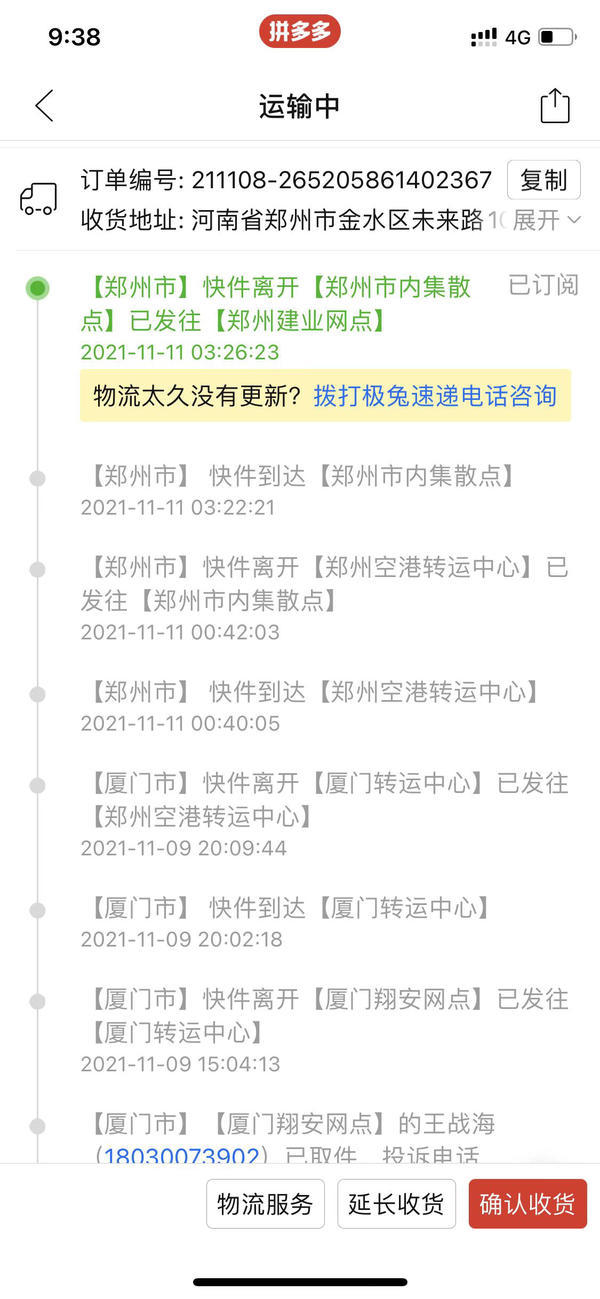Go back from the 运输中 page

pyautogui.click(x=44, y=106)
